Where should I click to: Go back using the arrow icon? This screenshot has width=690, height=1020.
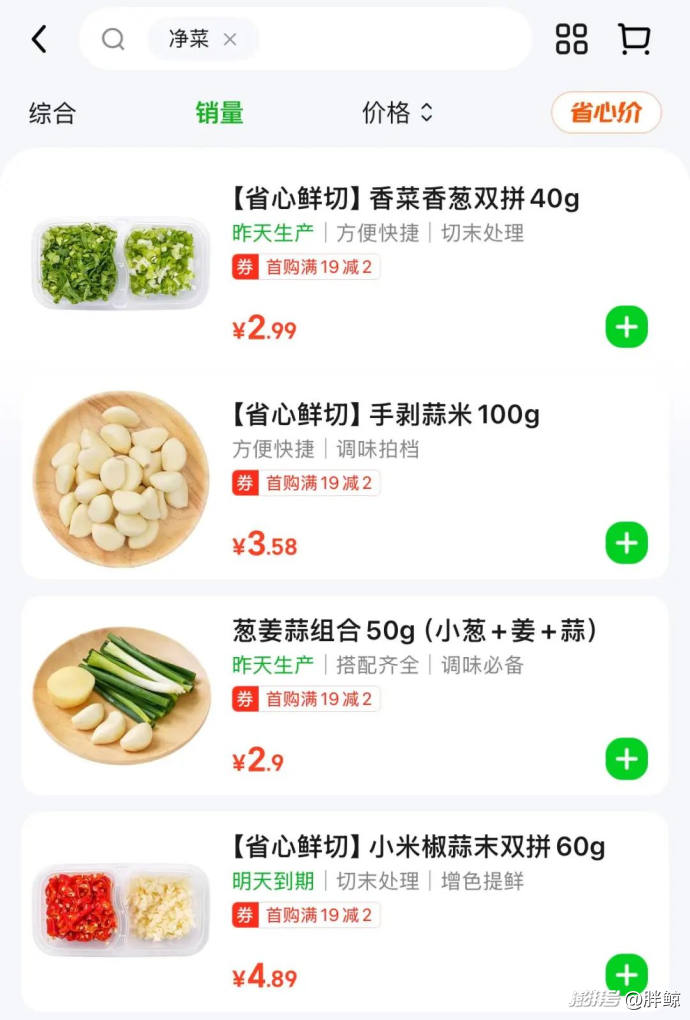39,39
